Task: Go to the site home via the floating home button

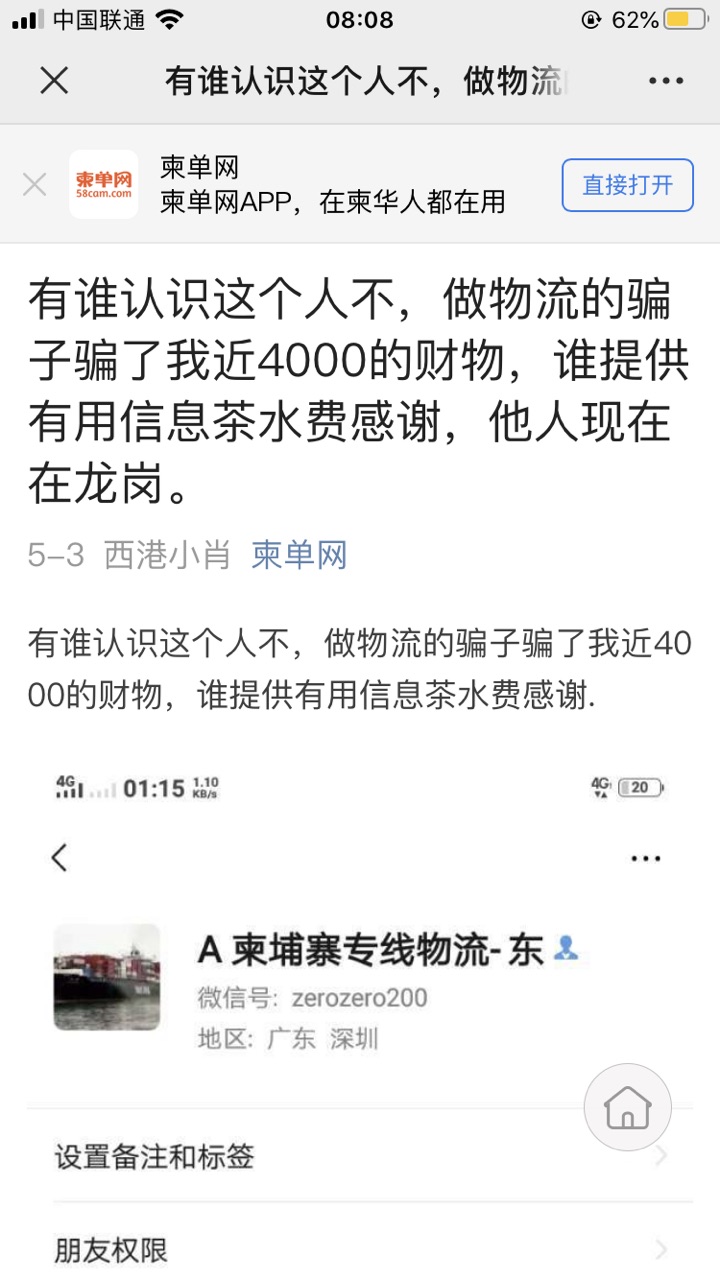Action: [627, 1107]
